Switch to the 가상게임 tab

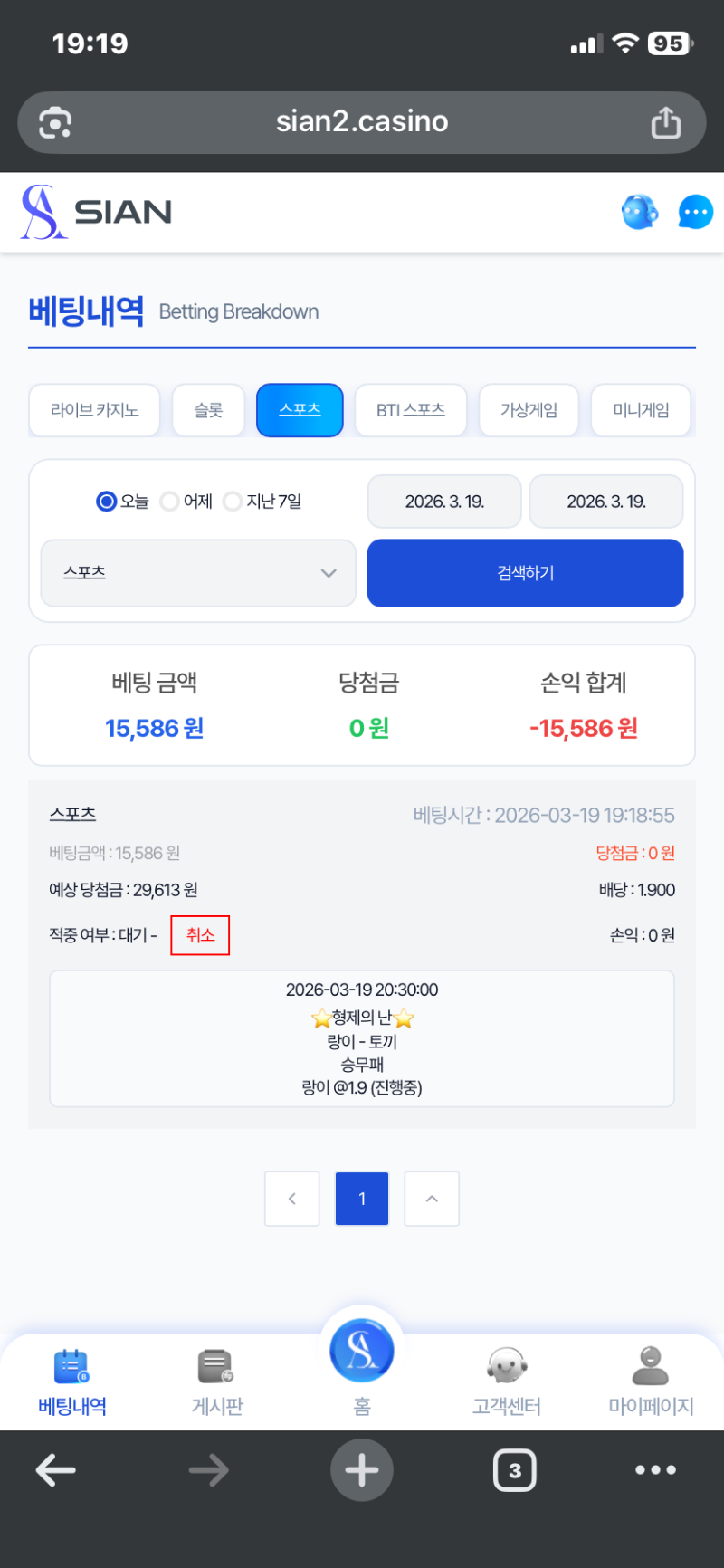click(529, 410)
